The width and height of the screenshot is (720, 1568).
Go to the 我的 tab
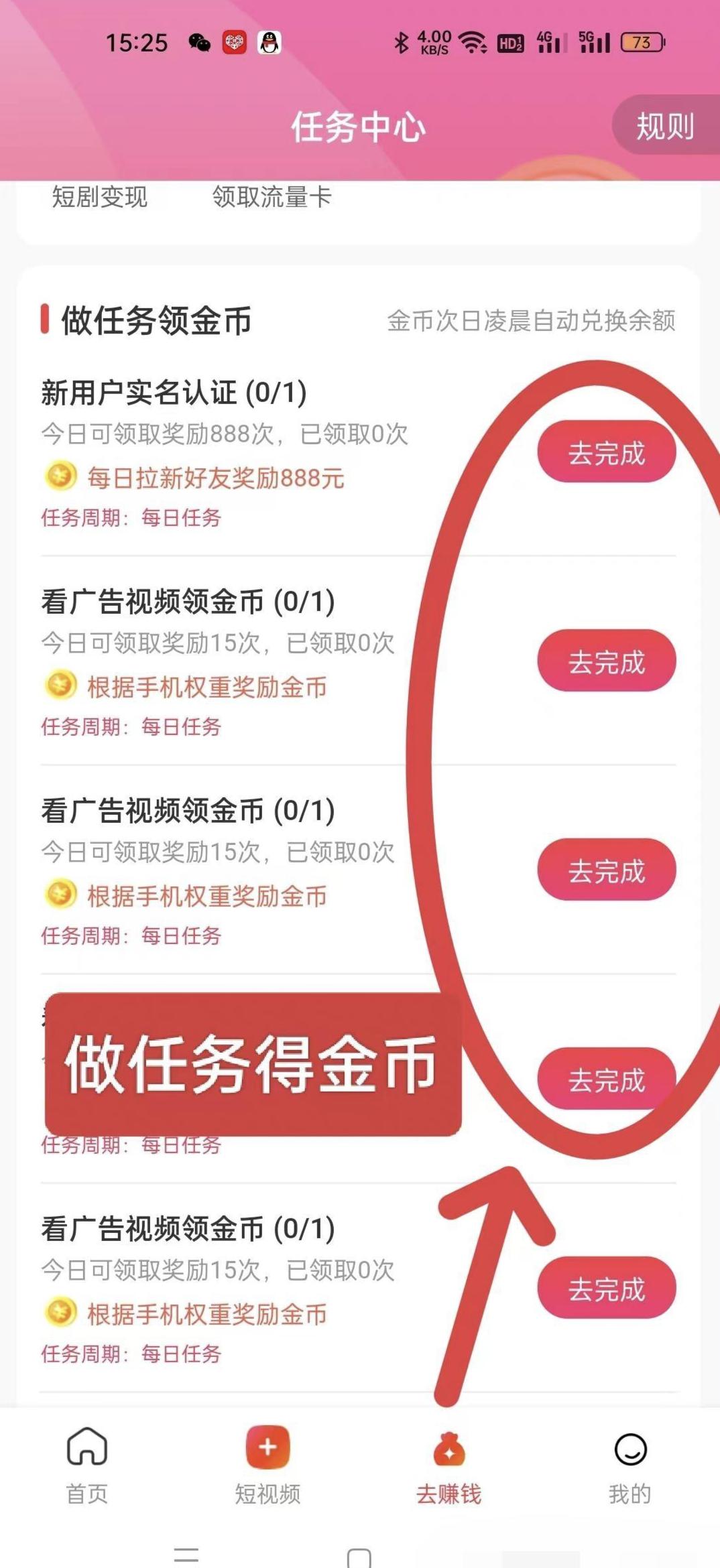629,1465
